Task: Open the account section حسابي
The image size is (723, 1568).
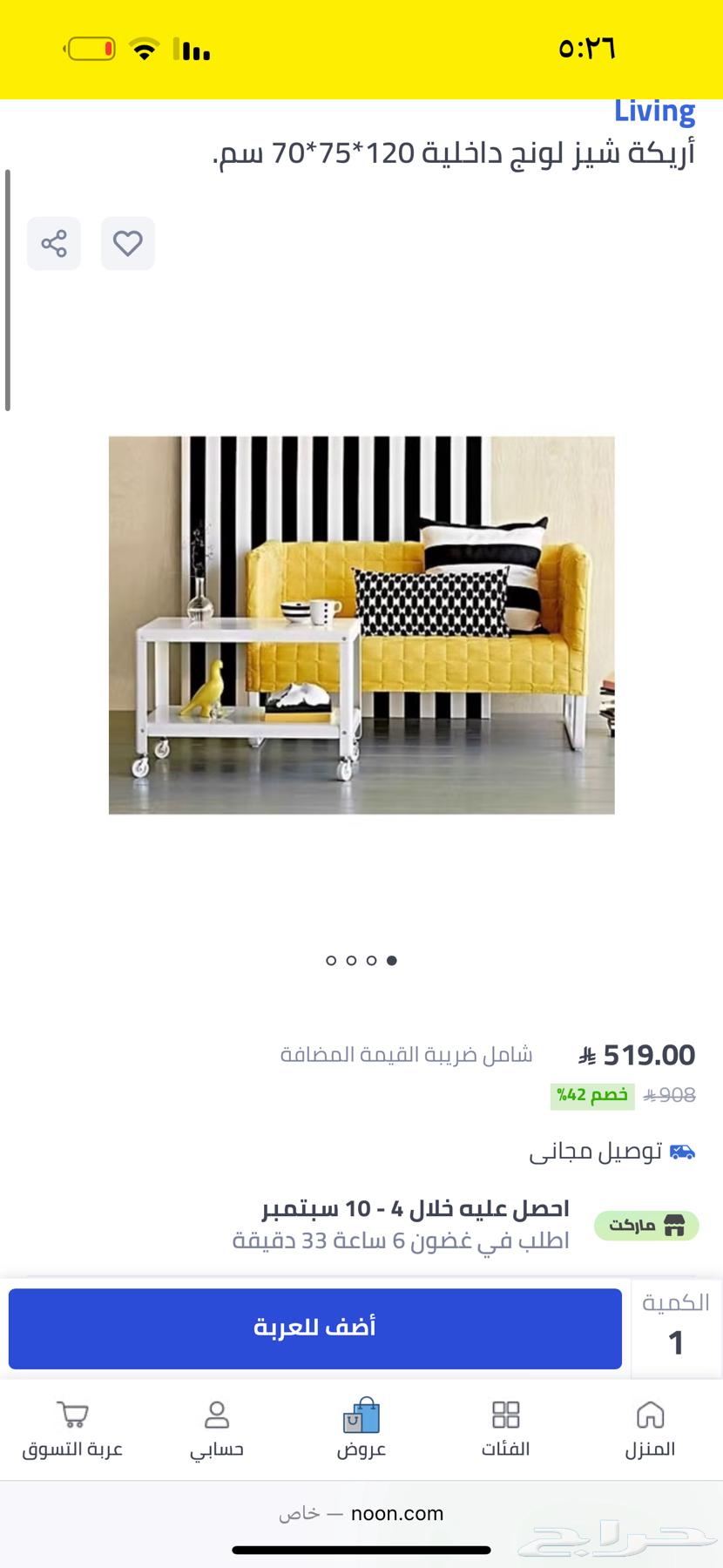Action: pyautogui.click(x=217, y=1429)
